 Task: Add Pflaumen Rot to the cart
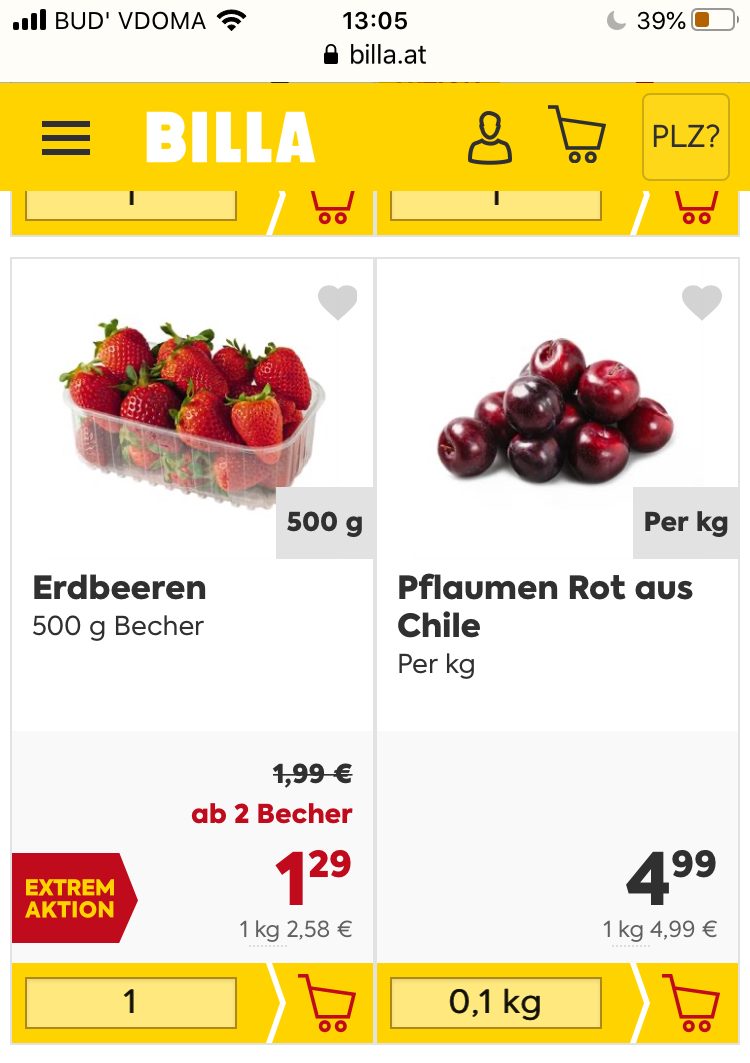[x=692, y=1003]
